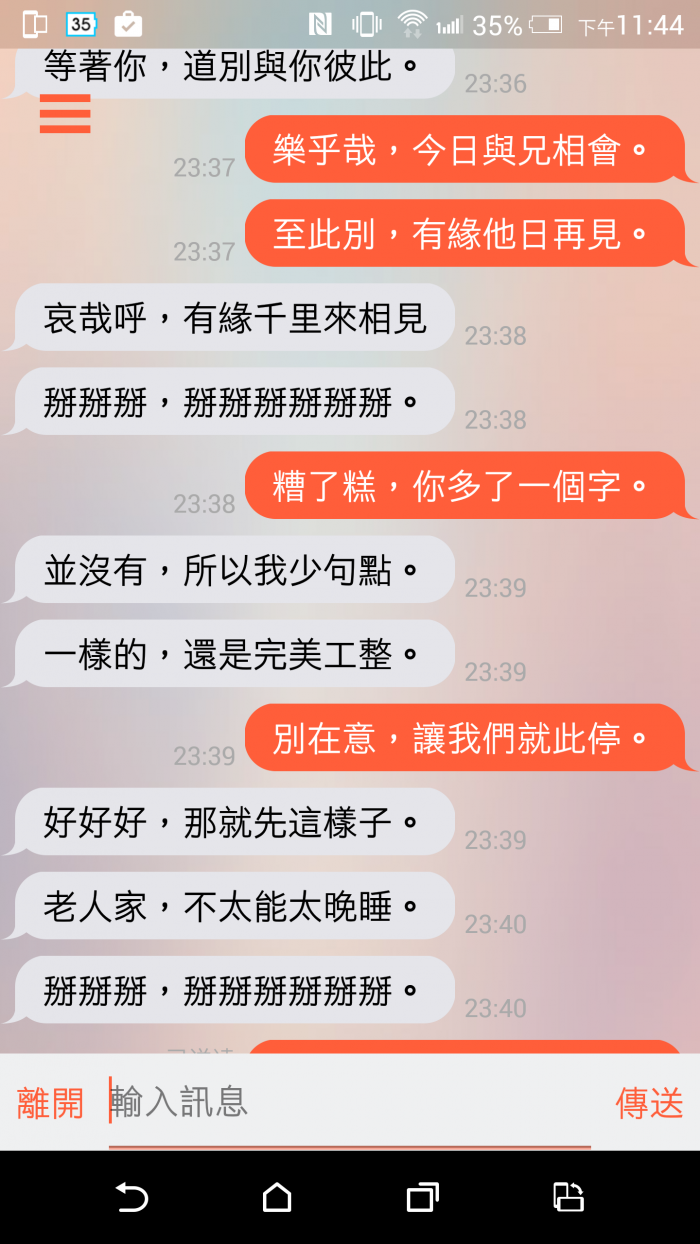Focus the 輸入訊息 message field
The height and width of the screenshot is (1244, 700).
[x=350, y=1103]
